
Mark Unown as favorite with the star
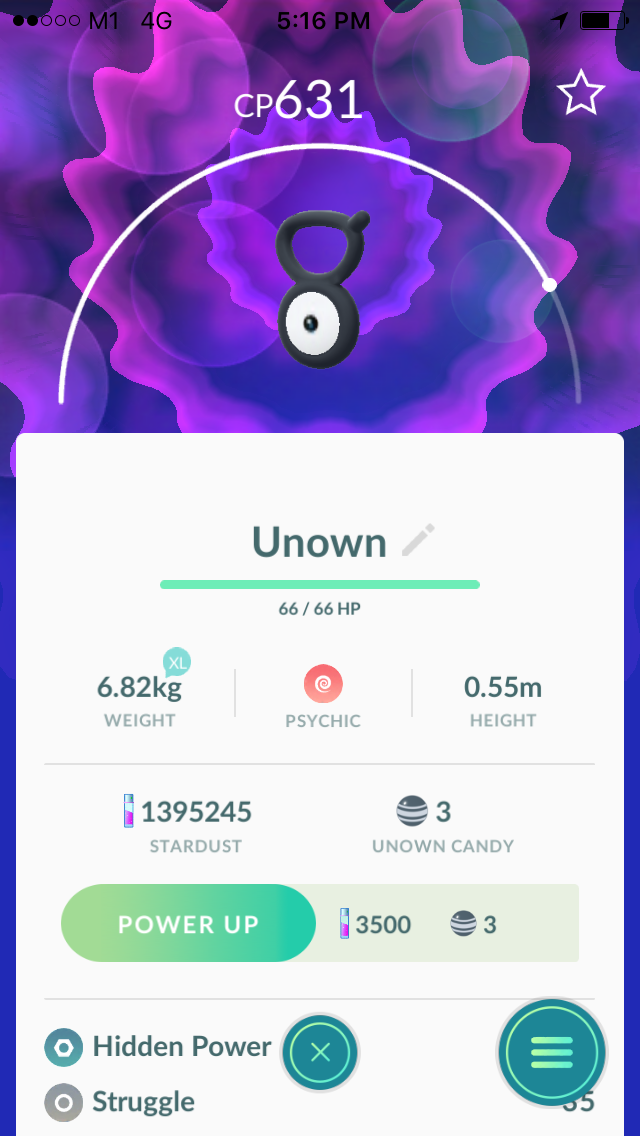581,94
